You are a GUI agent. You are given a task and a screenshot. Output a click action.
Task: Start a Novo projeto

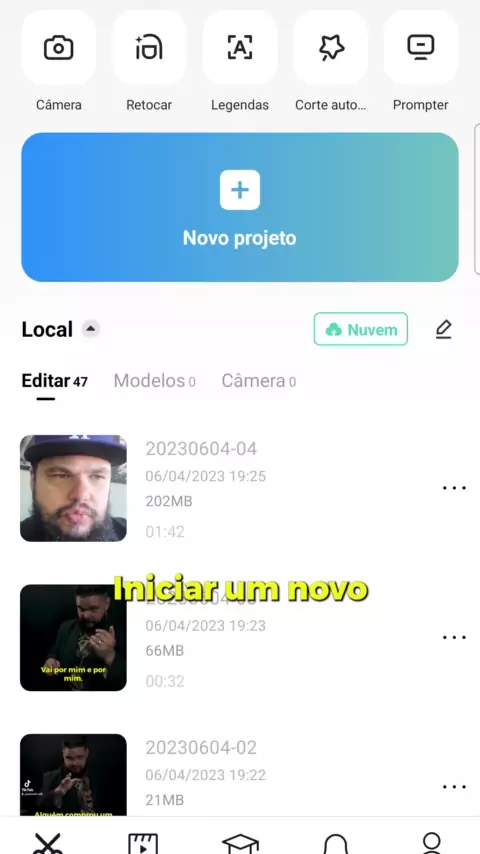coord(240,207)
